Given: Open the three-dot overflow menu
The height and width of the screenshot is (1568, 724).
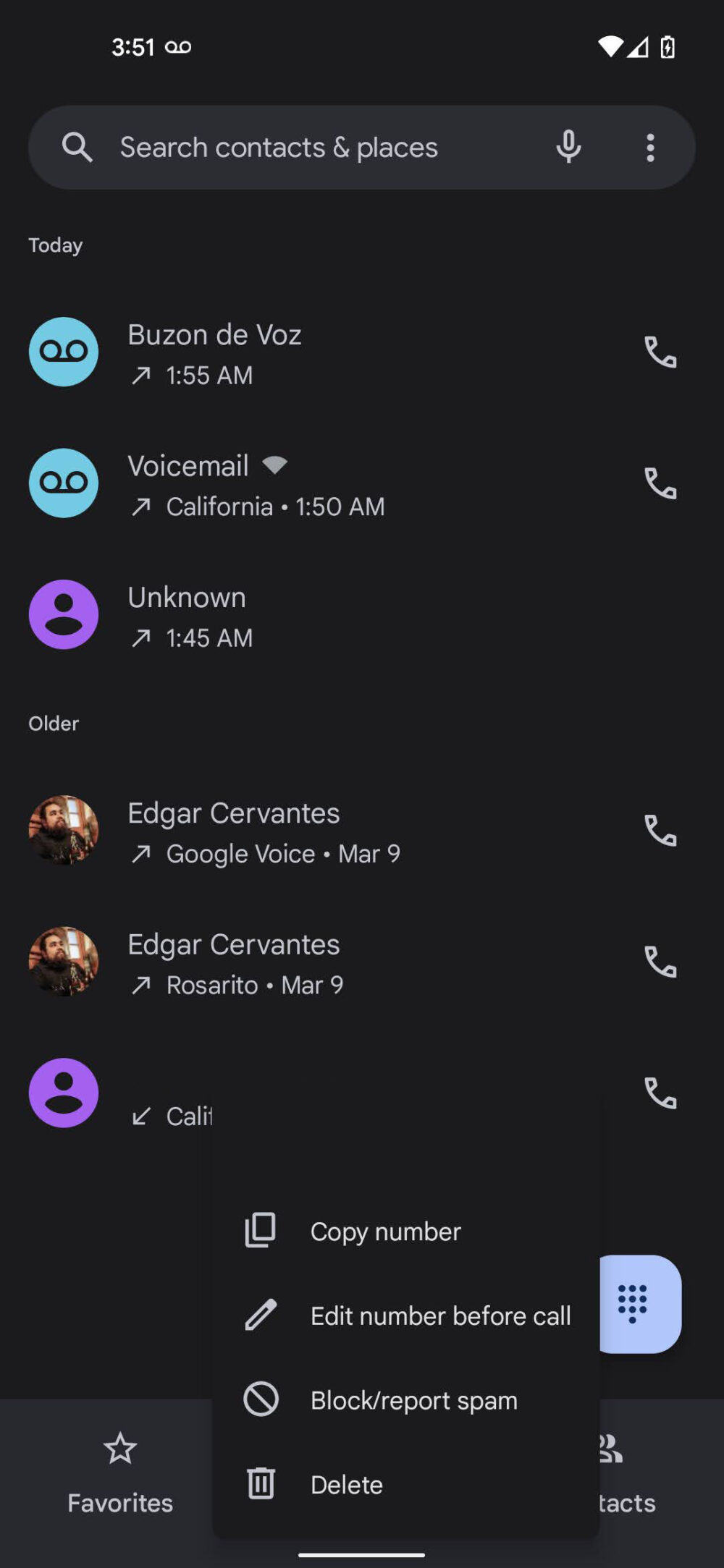Looking at the screenshot, I should (649, 147).
